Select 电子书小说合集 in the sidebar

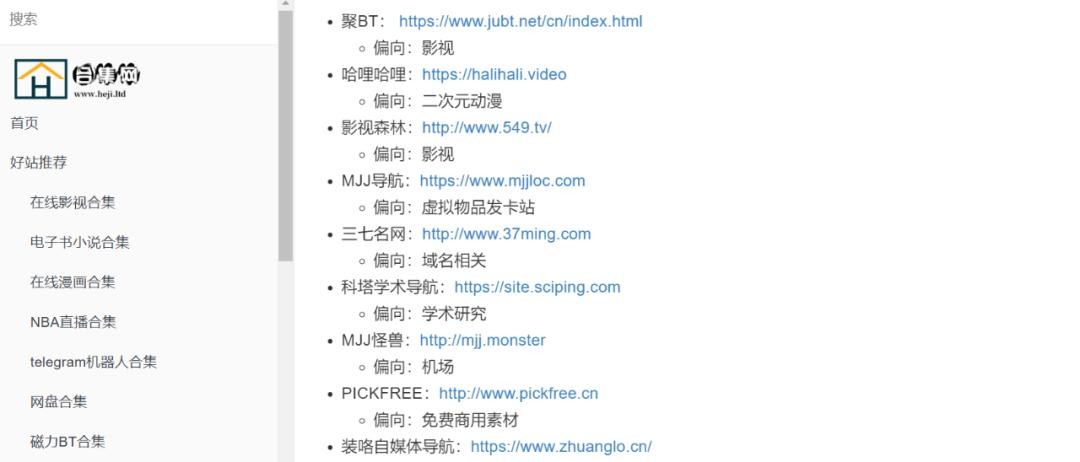tap(79, 242)
